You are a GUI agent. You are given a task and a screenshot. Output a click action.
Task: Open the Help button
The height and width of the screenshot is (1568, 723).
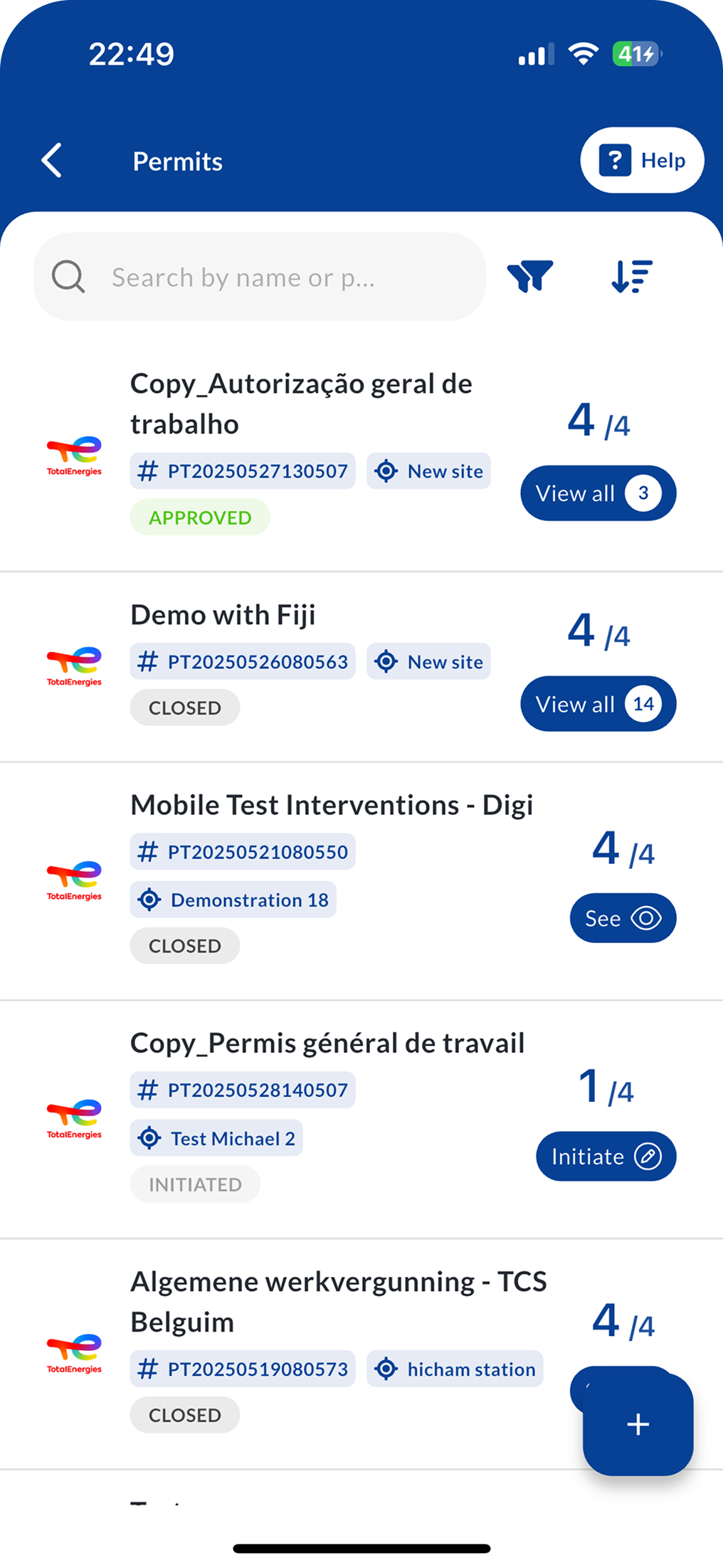click(642, 160)
